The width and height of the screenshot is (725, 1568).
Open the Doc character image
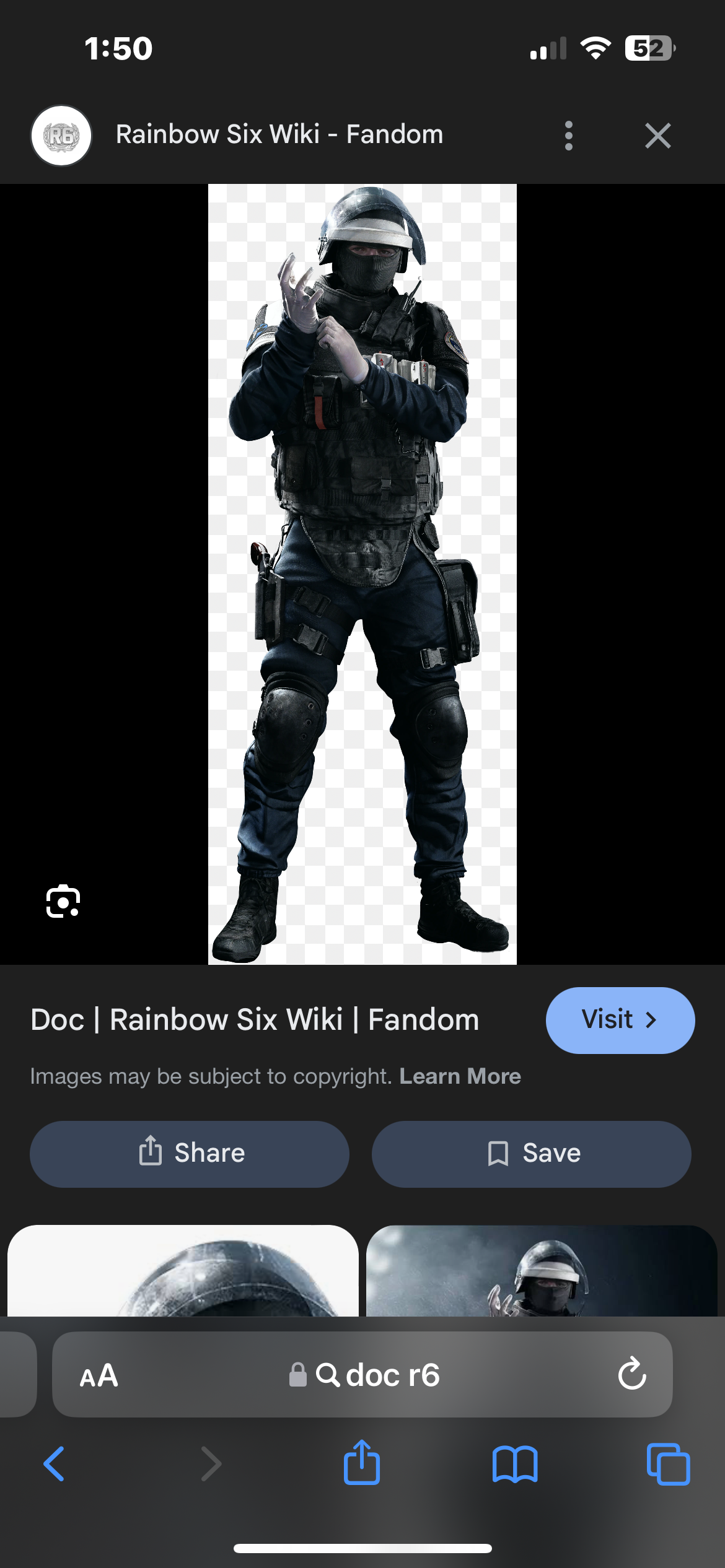click(362, 574)
